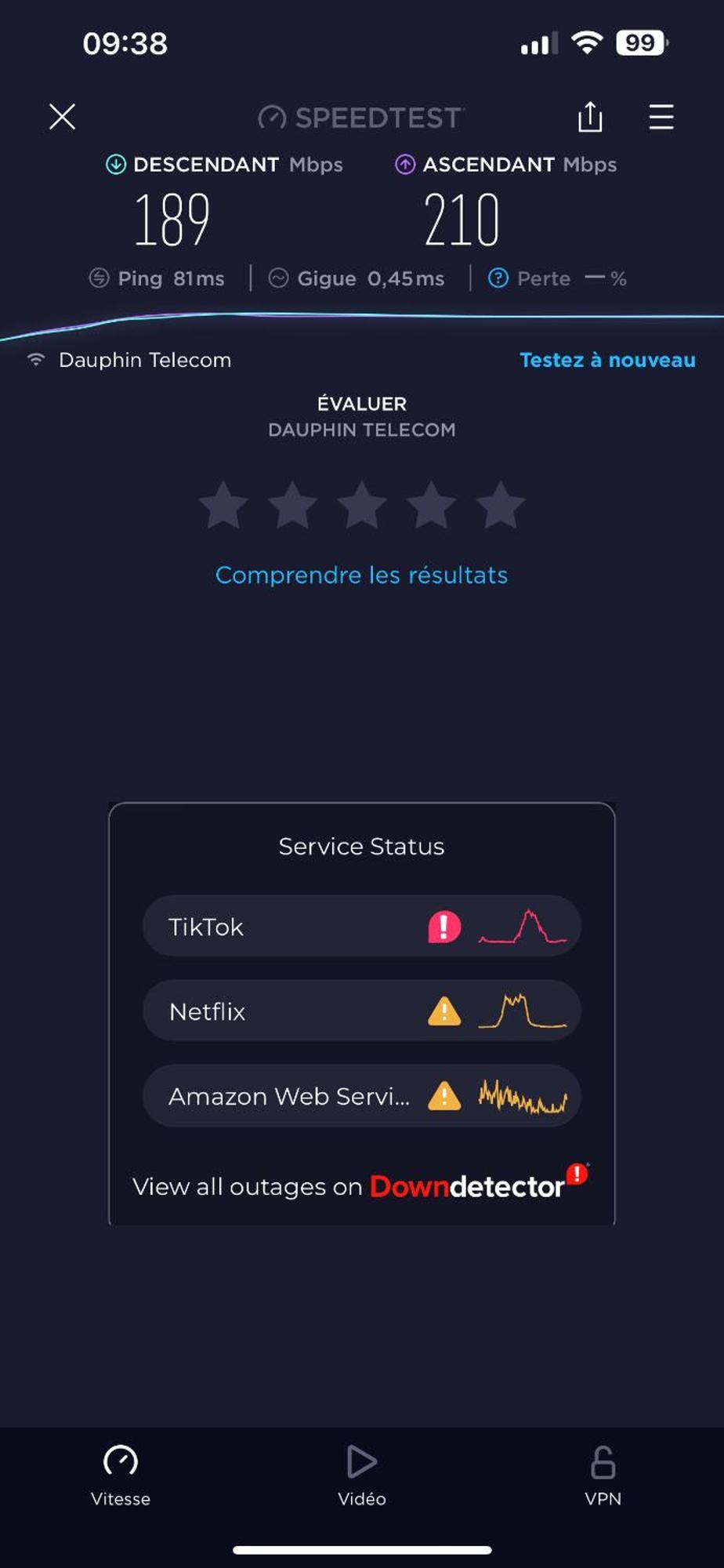Switch to the Vidéo tab
724x1568 pixels.
[x=361, y=1475]
